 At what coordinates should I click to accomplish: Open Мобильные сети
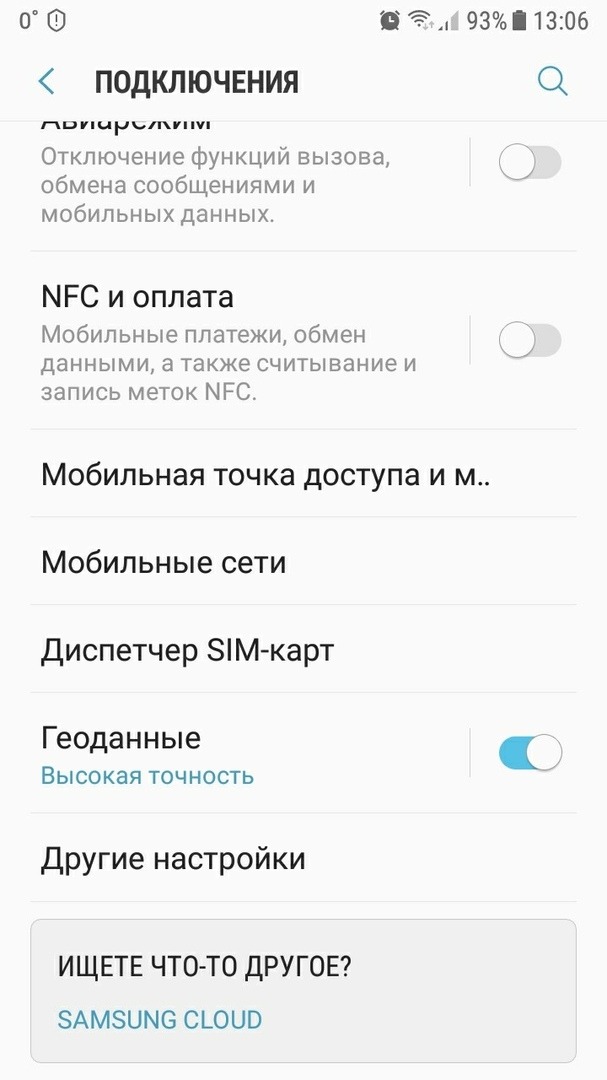pos(164,562)
